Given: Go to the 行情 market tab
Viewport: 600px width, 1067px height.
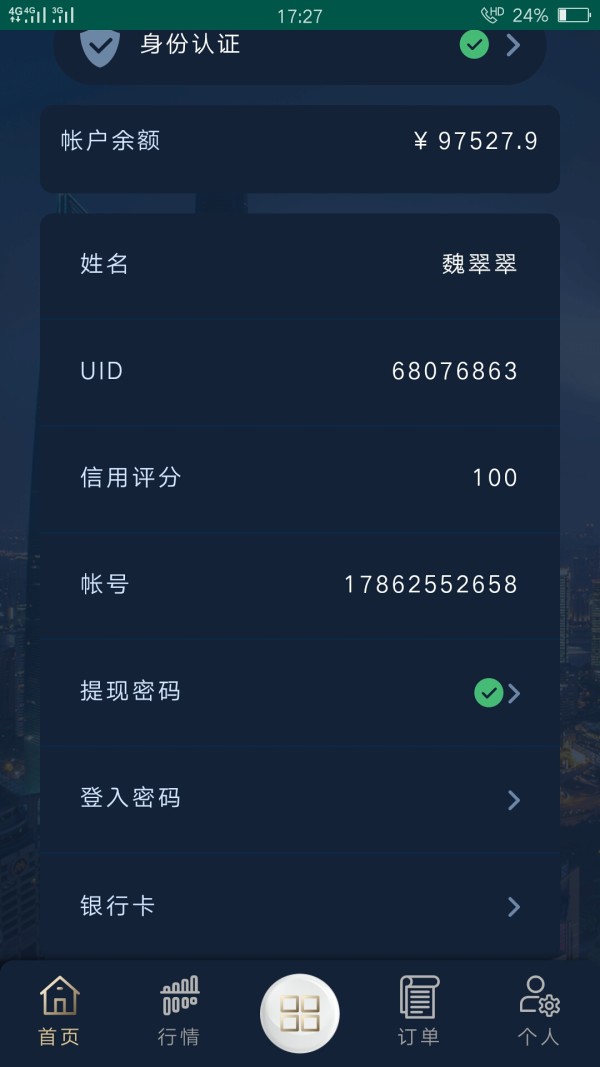Looking at the screenshot, I should coord(179,1012).
